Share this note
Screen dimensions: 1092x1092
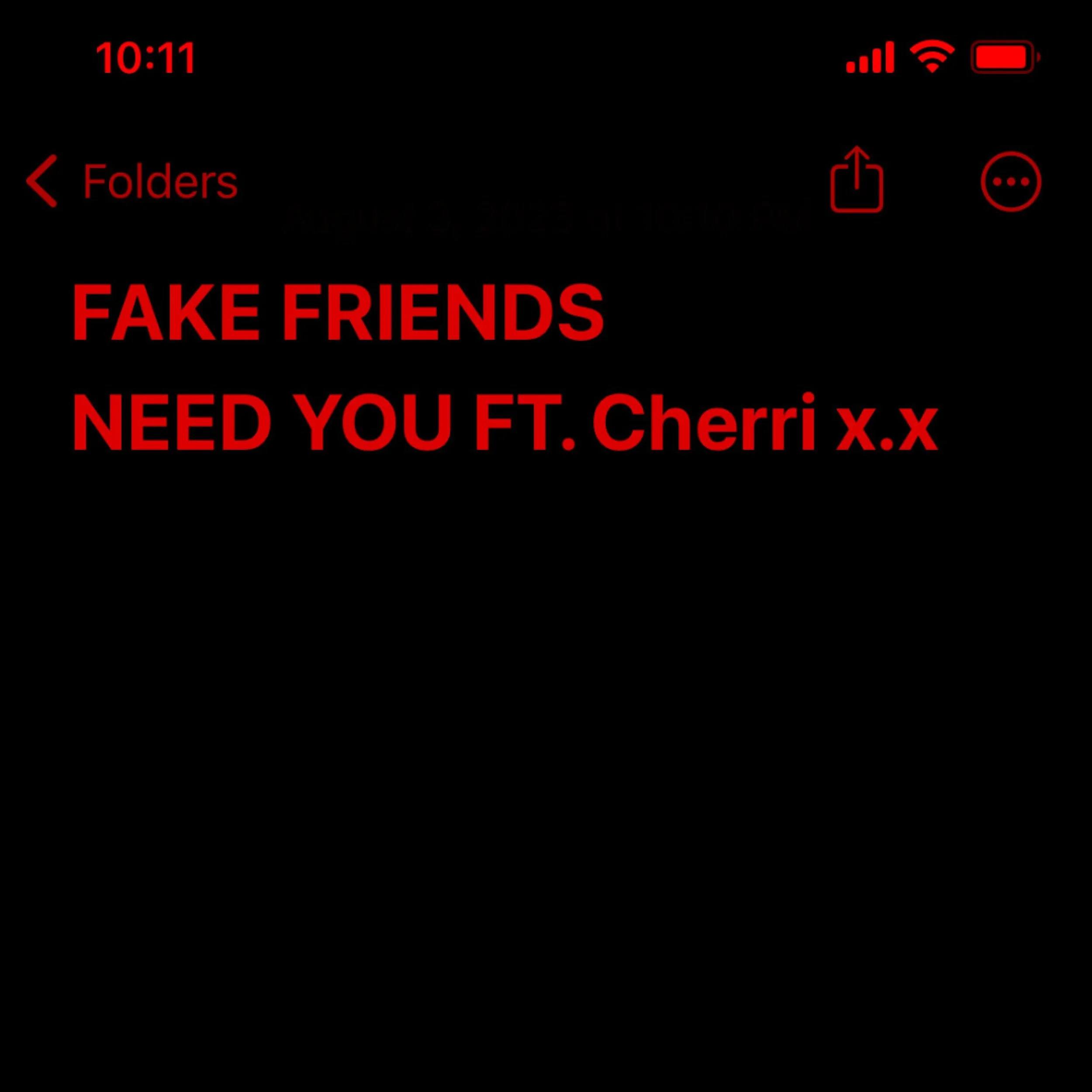tap(856, 180)
